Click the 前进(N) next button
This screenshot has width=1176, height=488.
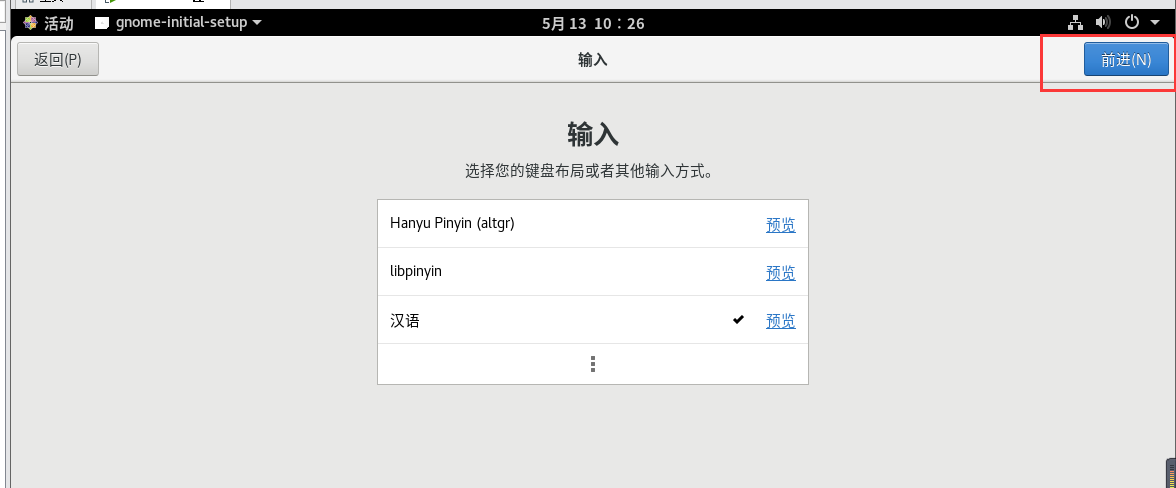click(x=1126, y=59)
